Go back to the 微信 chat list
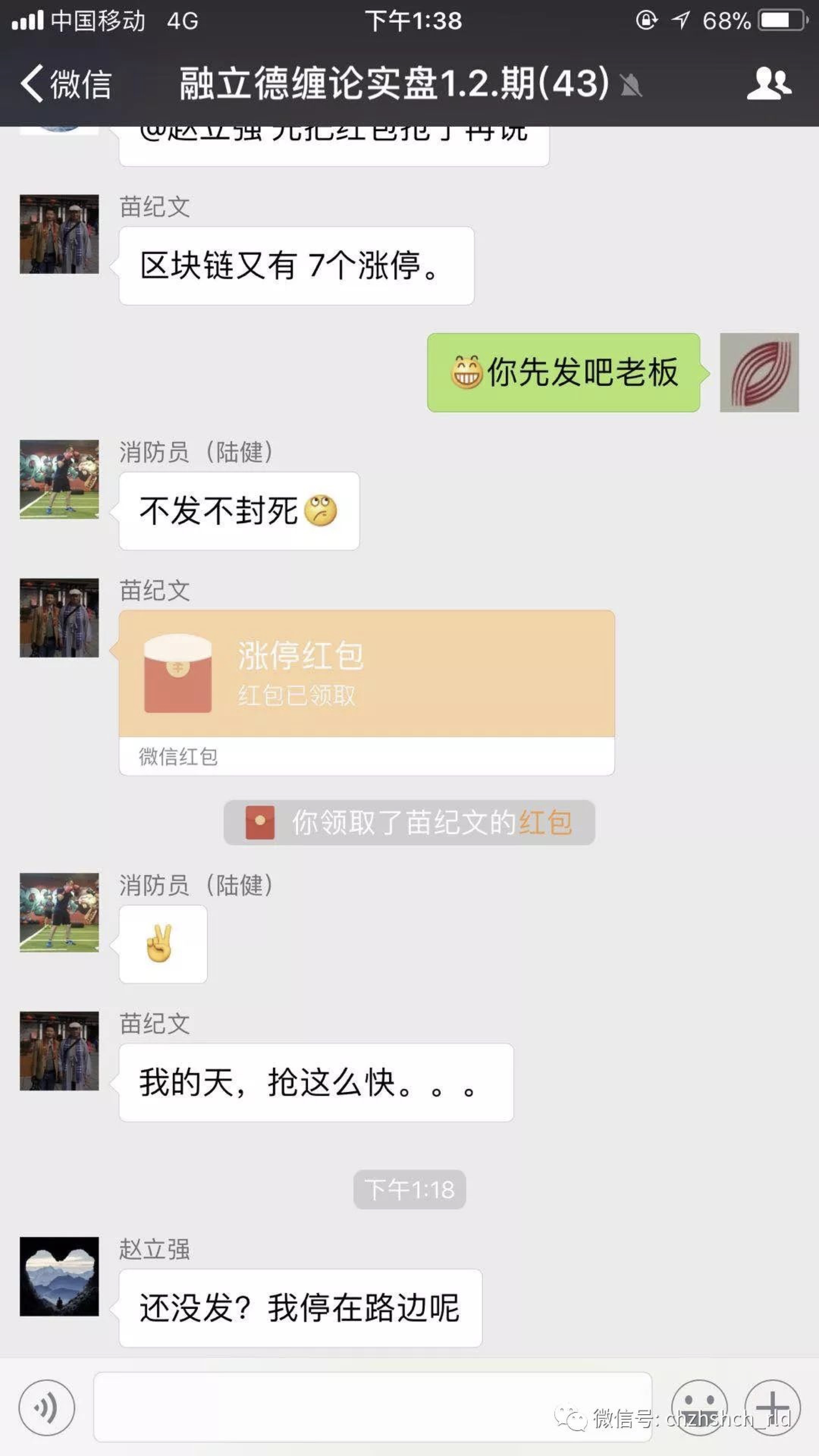This screenshot has height=1456, width=819. pos(65,84)
